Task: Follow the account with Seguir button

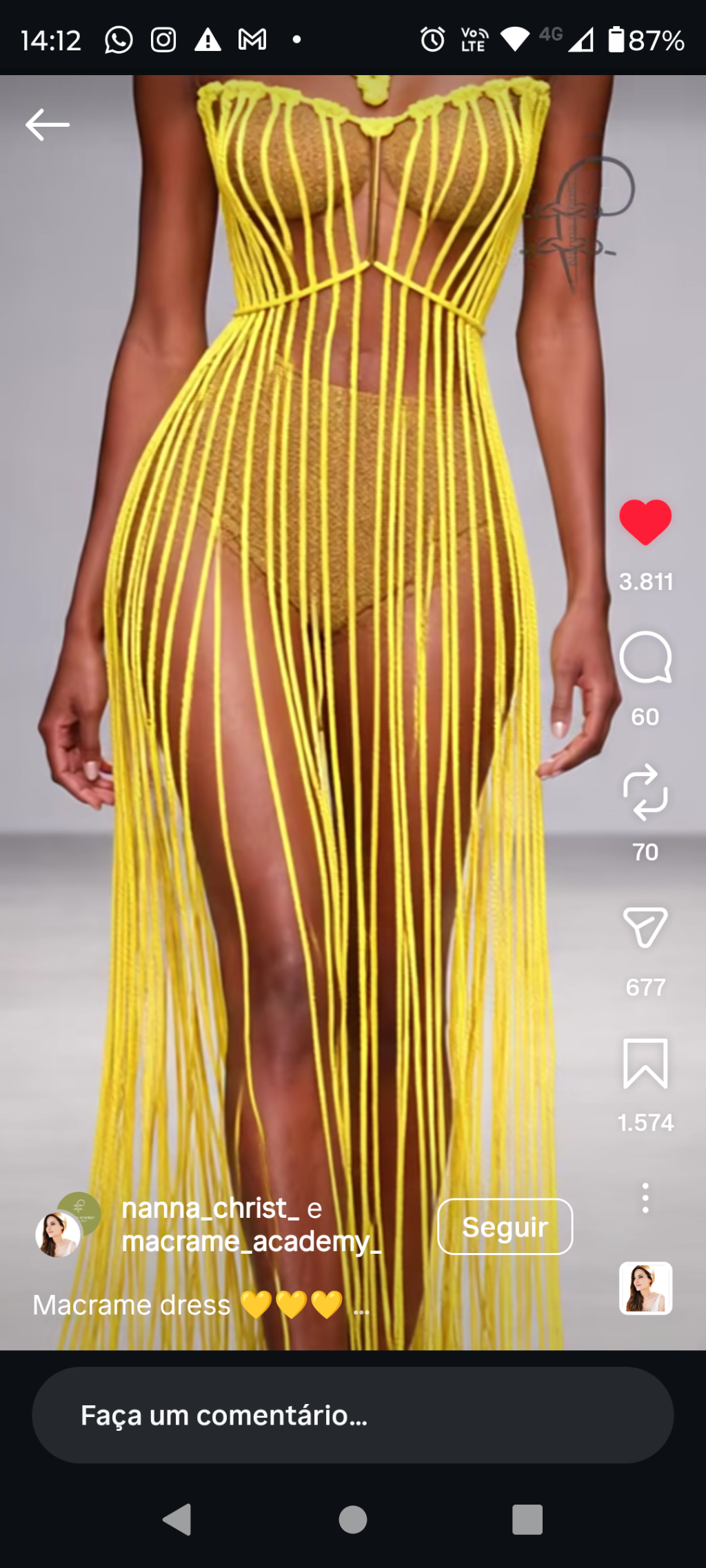Action: click(505, 1227)
